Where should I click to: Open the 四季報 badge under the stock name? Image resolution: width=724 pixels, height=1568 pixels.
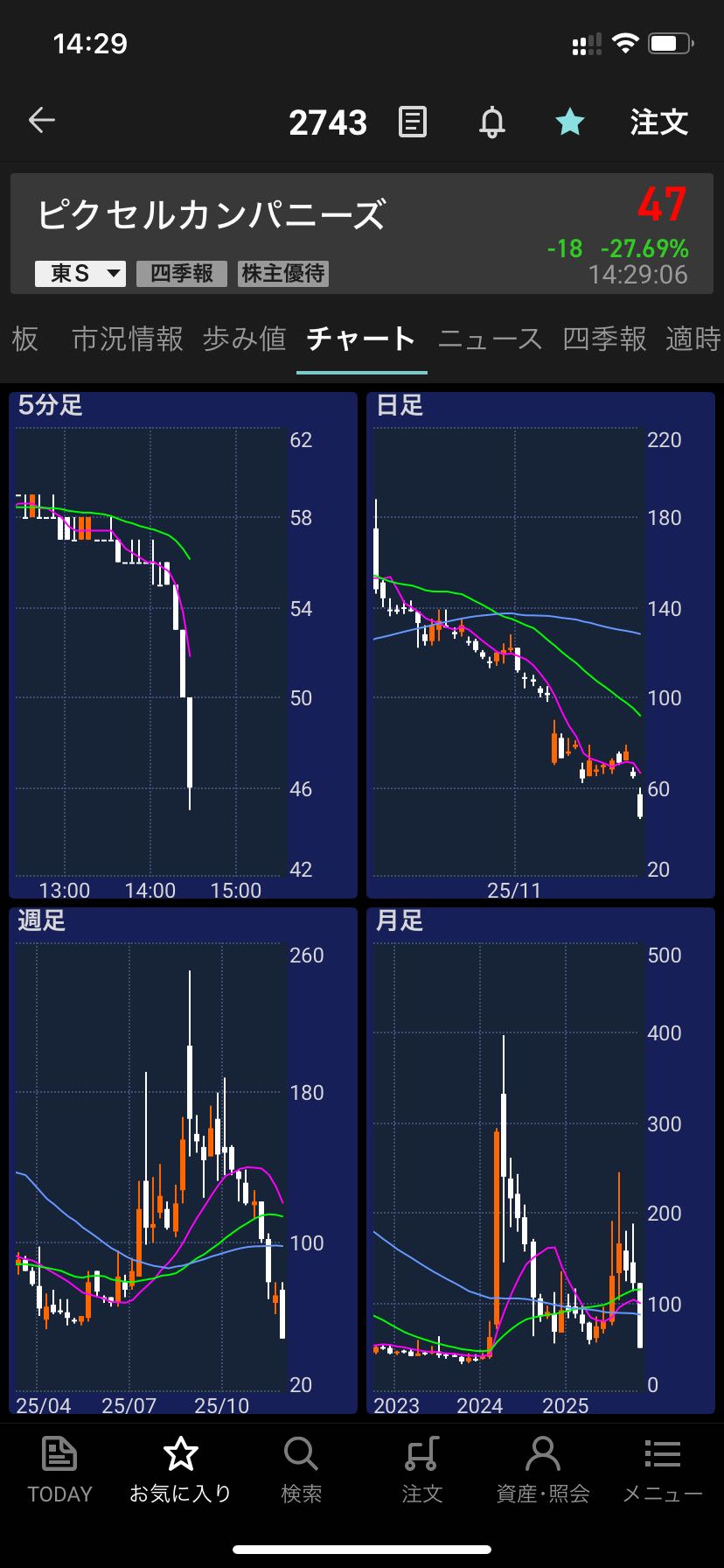tap(182, 274)
